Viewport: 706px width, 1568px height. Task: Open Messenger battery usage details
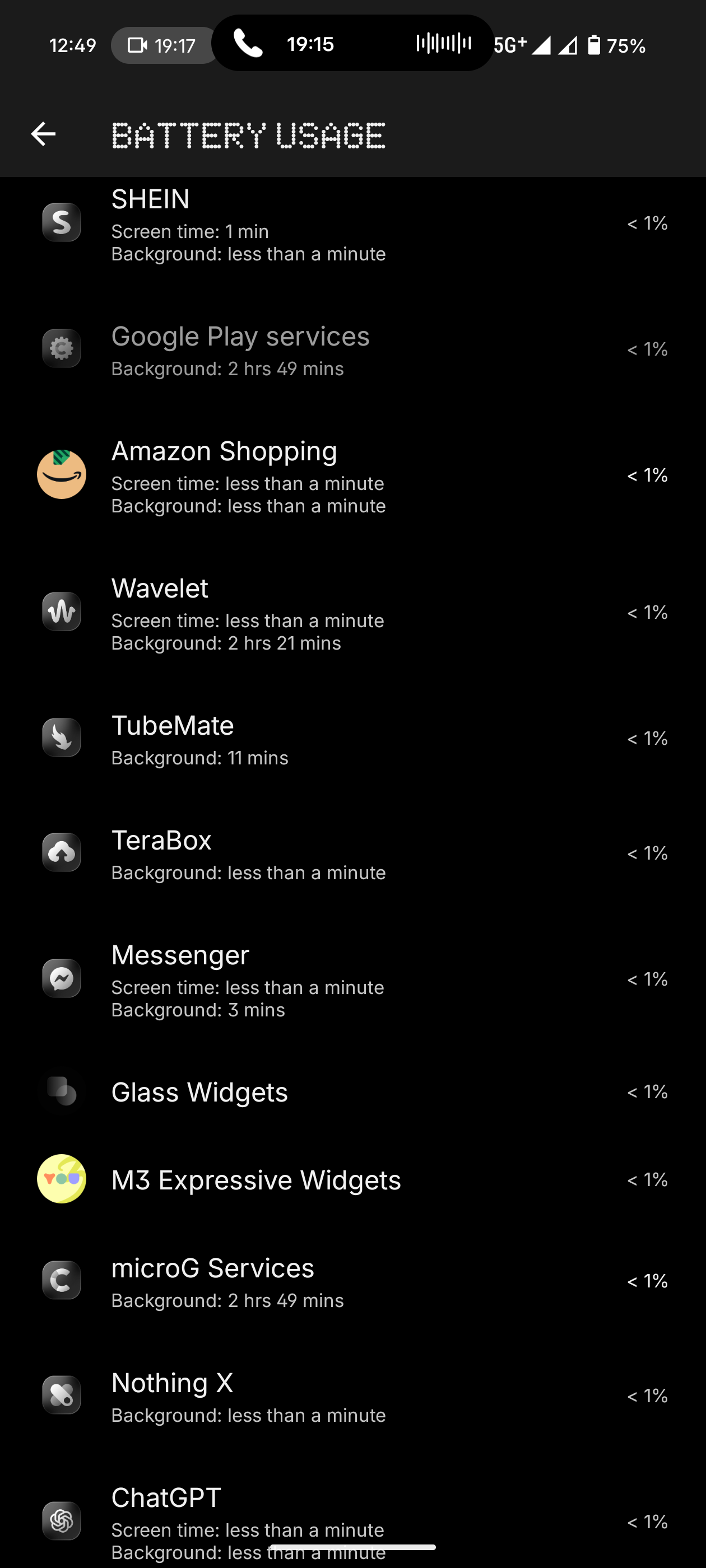click(x=352, y=979)
